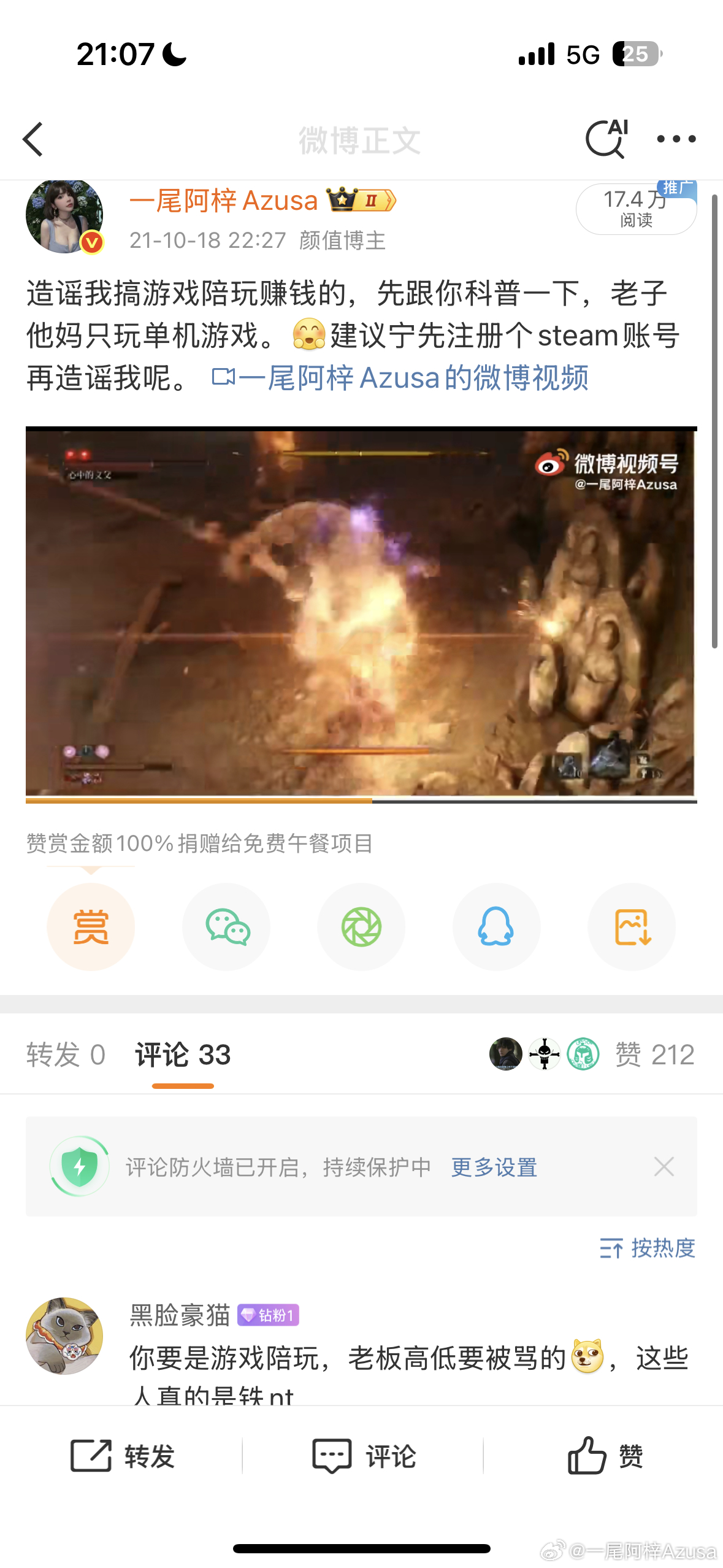Image resolution: width=723 pixels, height=1568 pixels.
Task: Tap the 赏 reward button
Action: [x=91, y=926]
